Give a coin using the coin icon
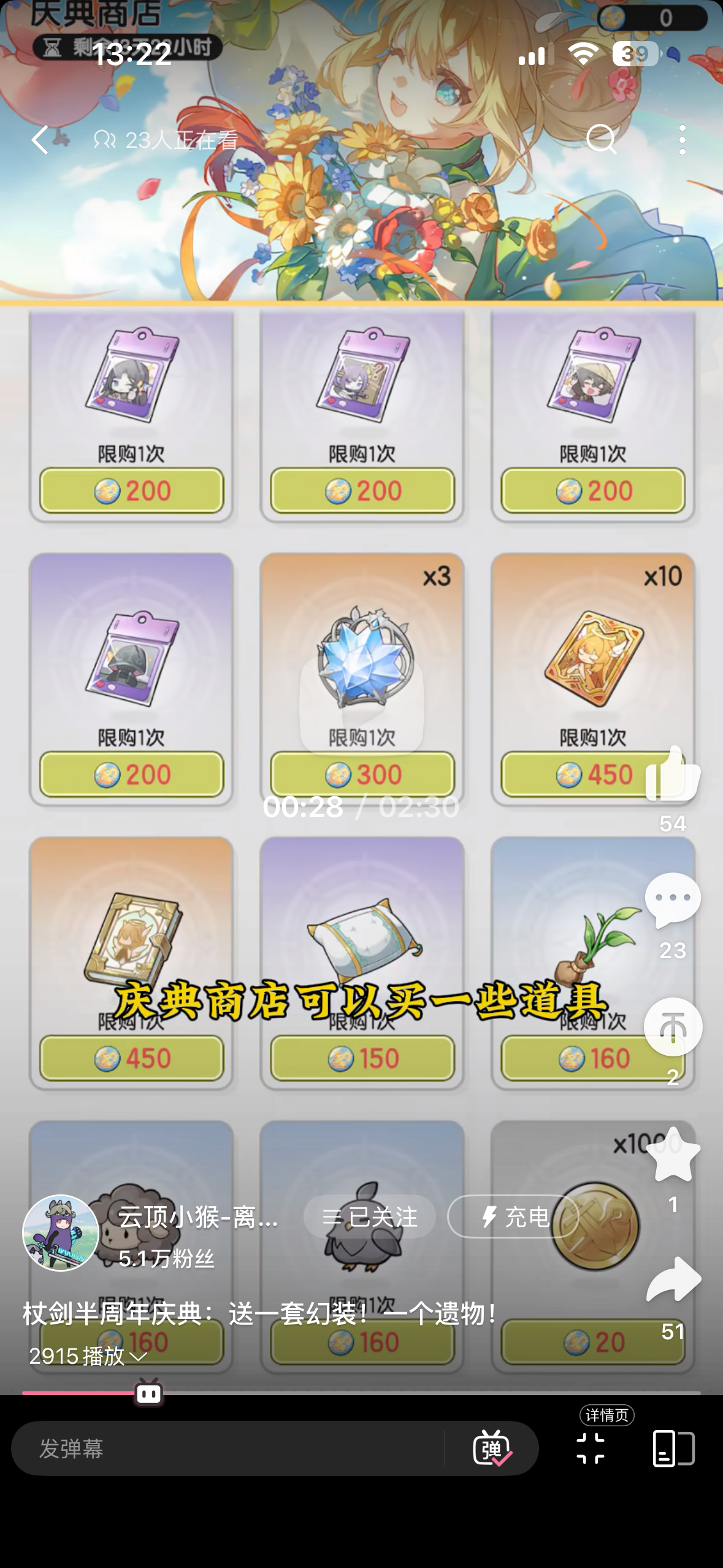 (x=672, y=1027)
